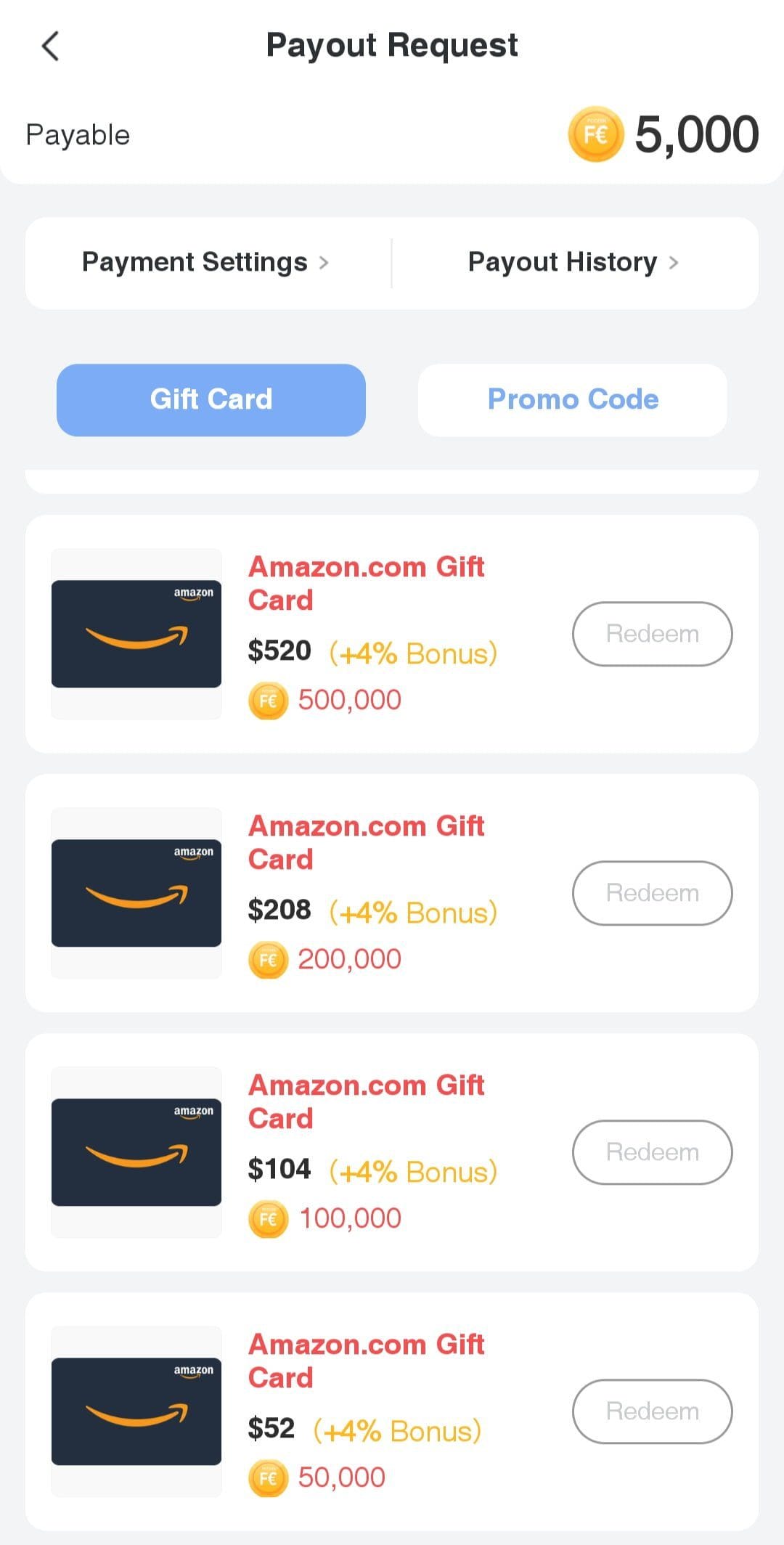Go back from Payout Request
Image resolution: width=784 pixels, height=1545 pixels.
tap(50, 46)
